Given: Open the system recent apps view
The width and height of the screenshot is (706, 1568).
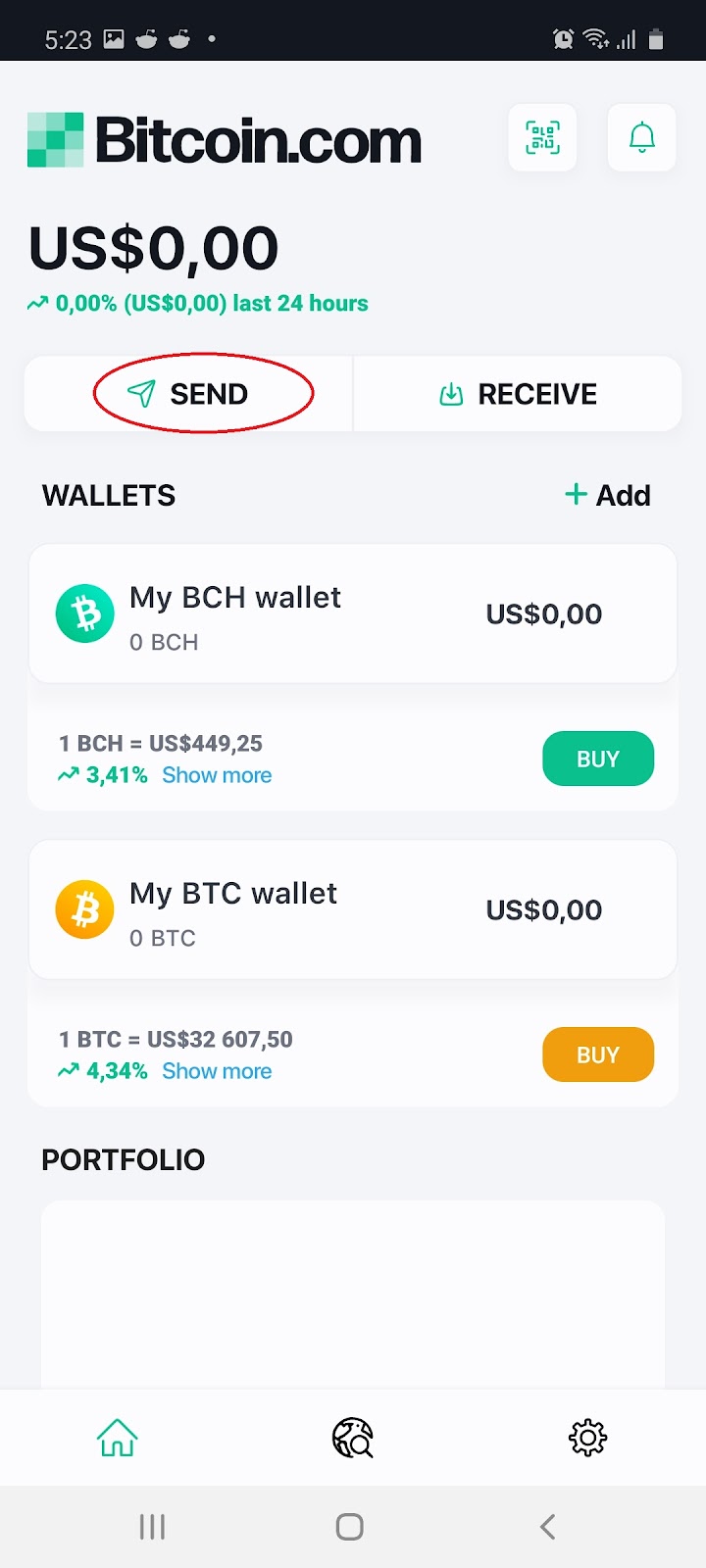Looking at the screenshot, I should pos(152,1526).
